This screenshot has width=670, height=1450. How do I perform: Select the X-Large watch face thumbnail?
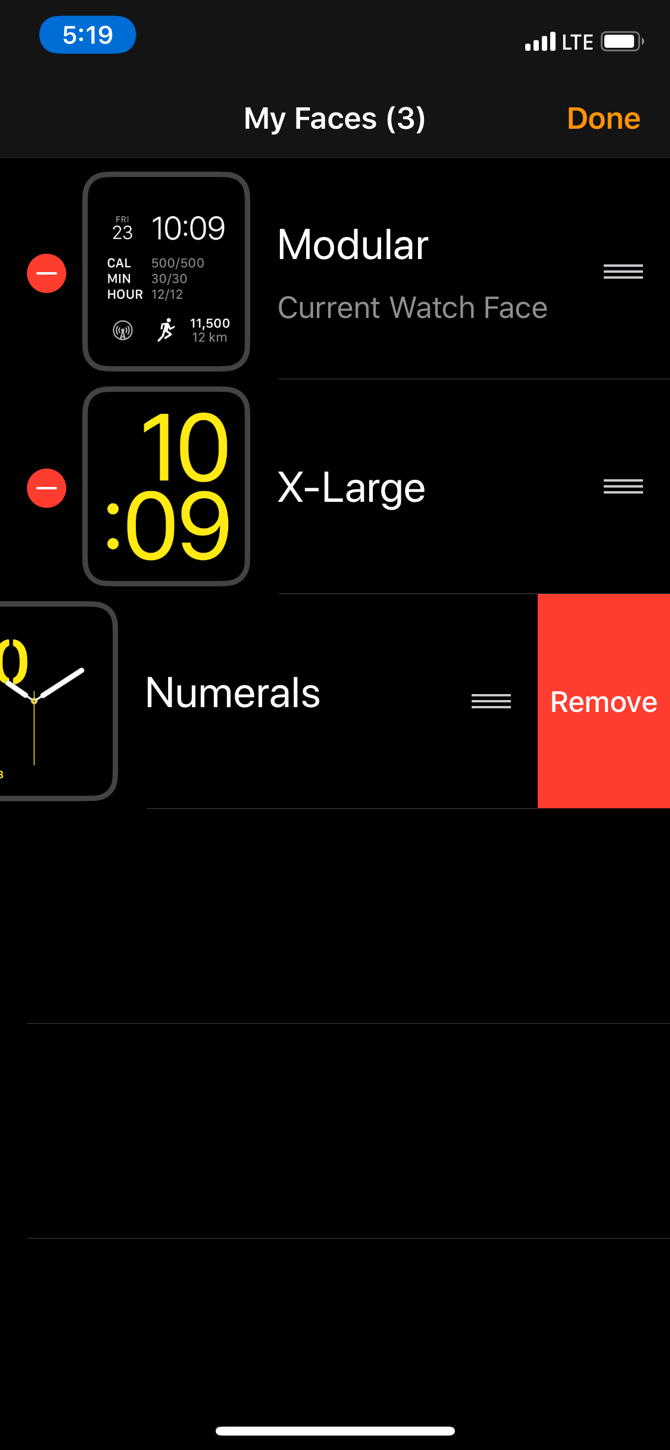[166, 487]
